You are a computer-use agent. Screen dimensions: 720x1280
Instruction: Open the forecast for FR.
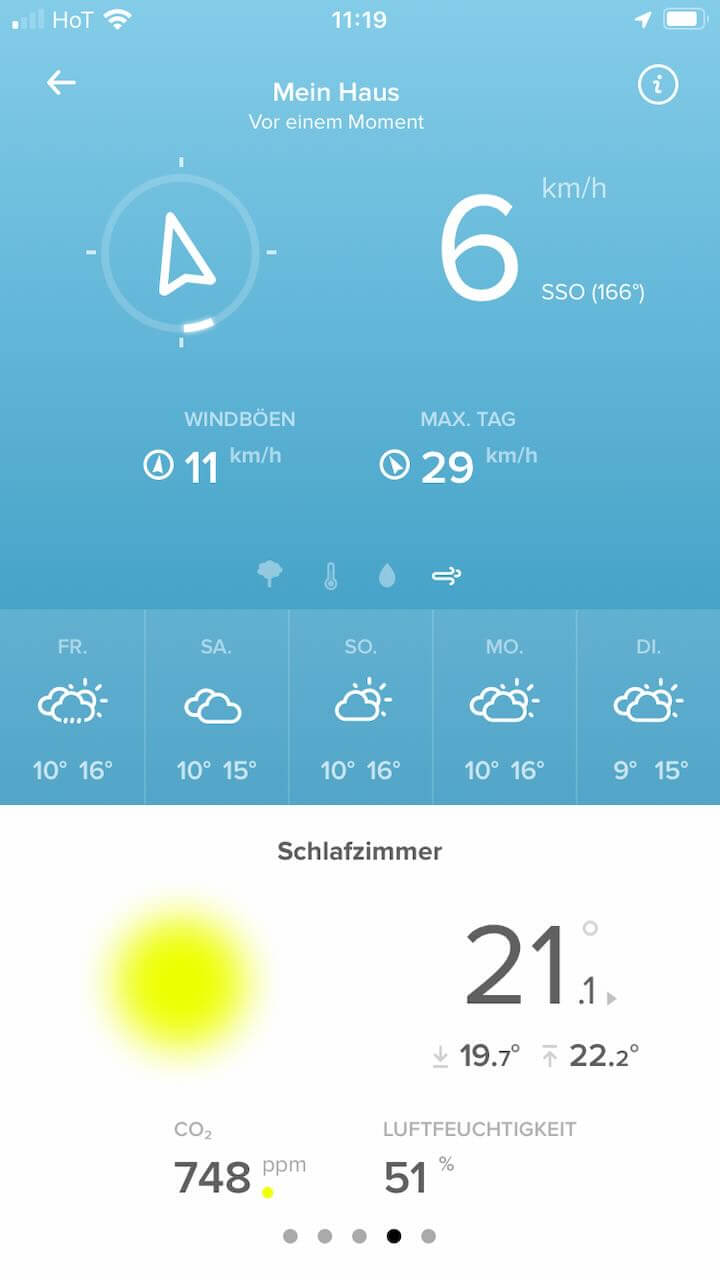[x=72, y=707]
